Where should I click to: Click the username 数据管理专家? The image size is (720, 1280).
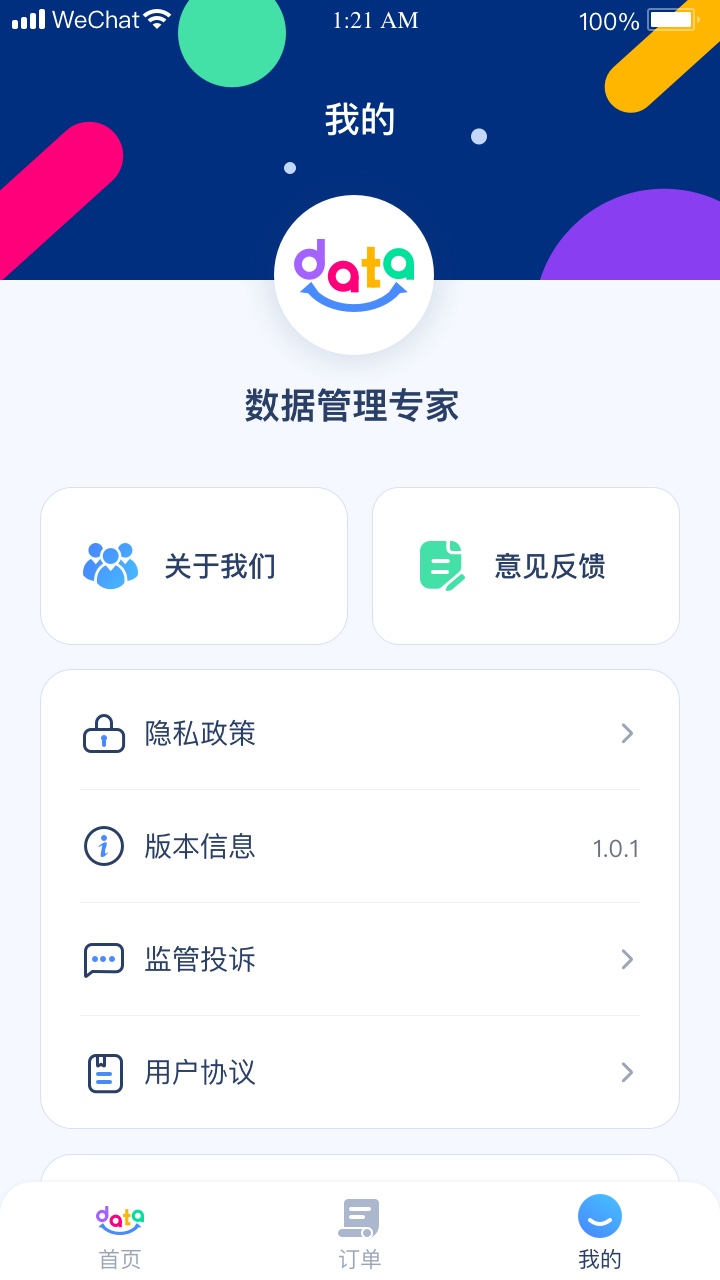354,406
